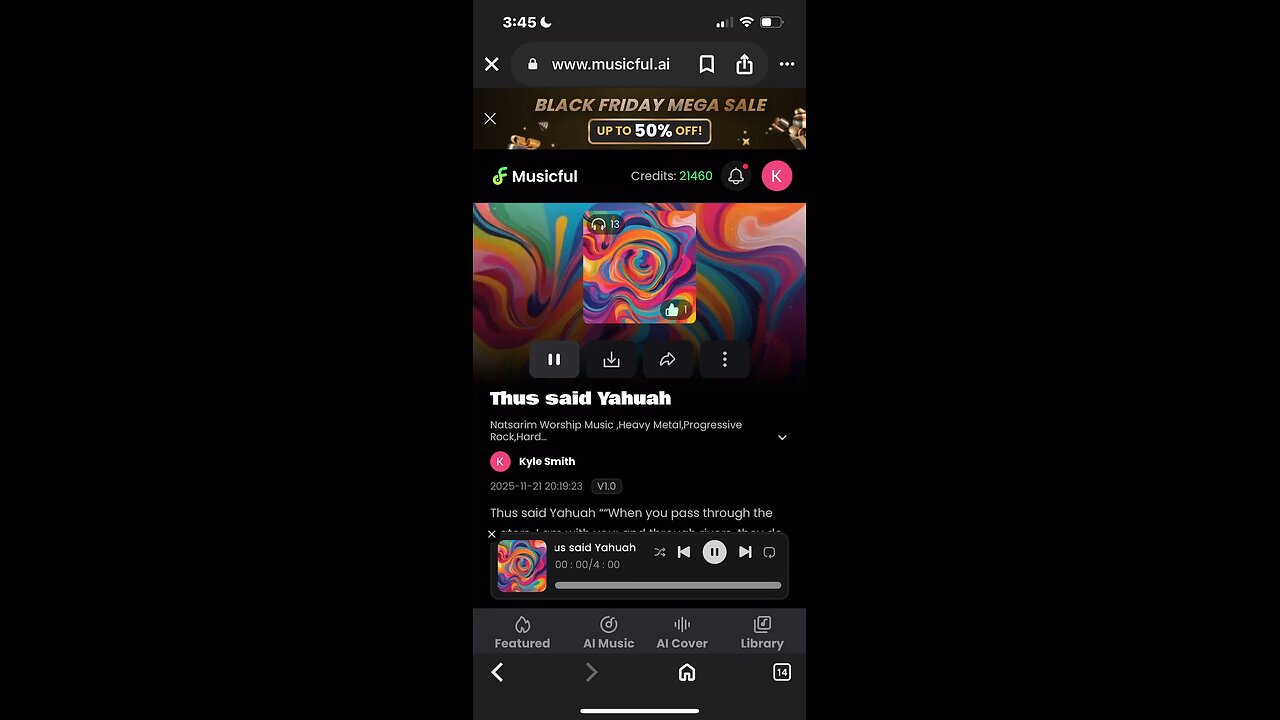Open Kyle Smith's profile
The image size is (1280, 720).
coord(546,461)
